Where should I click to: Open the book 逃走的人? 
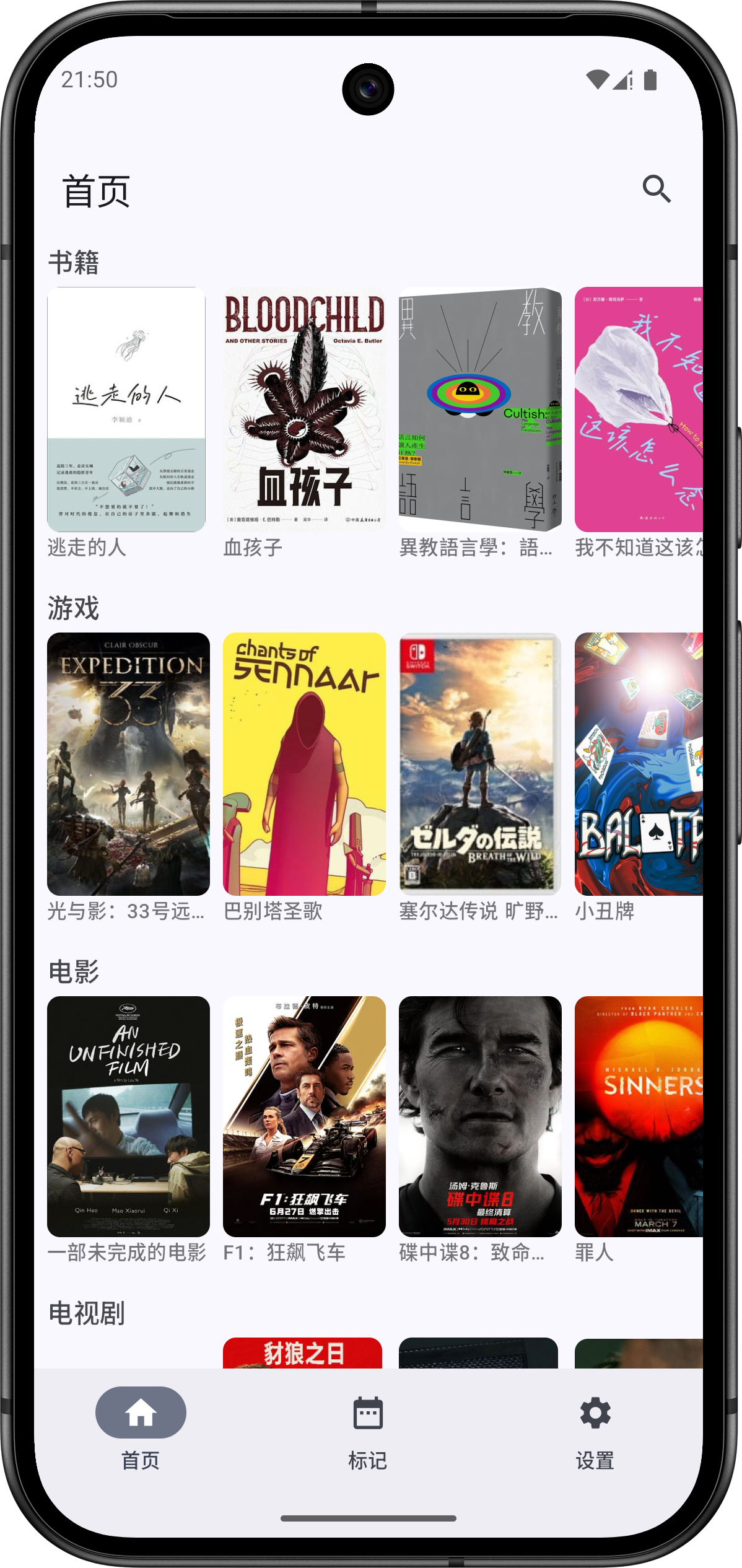[126, 409]
